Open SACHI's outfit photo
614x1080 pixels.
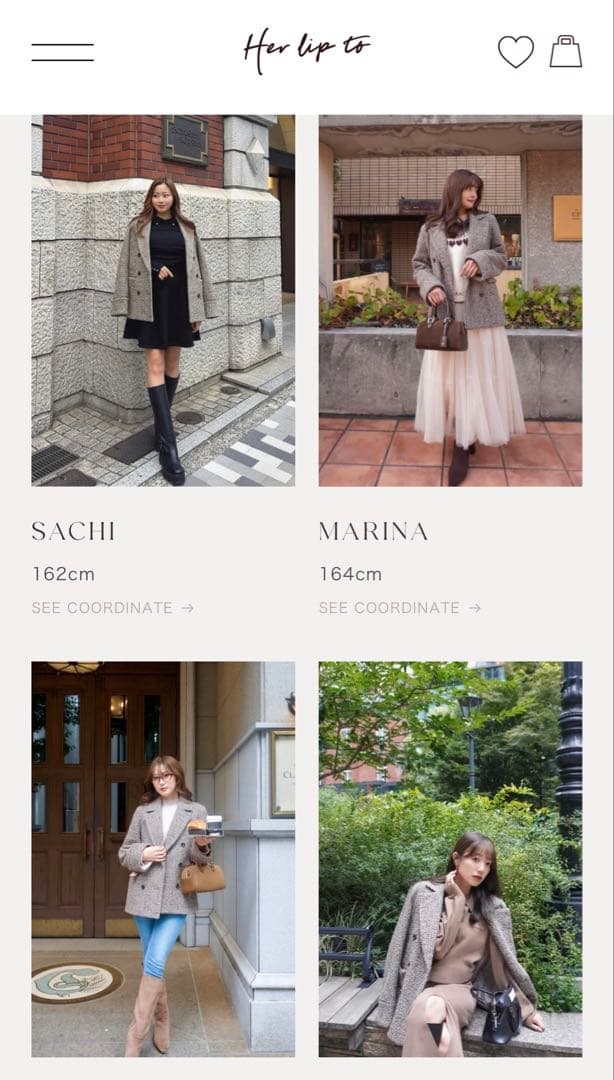[x=163, y=300]
